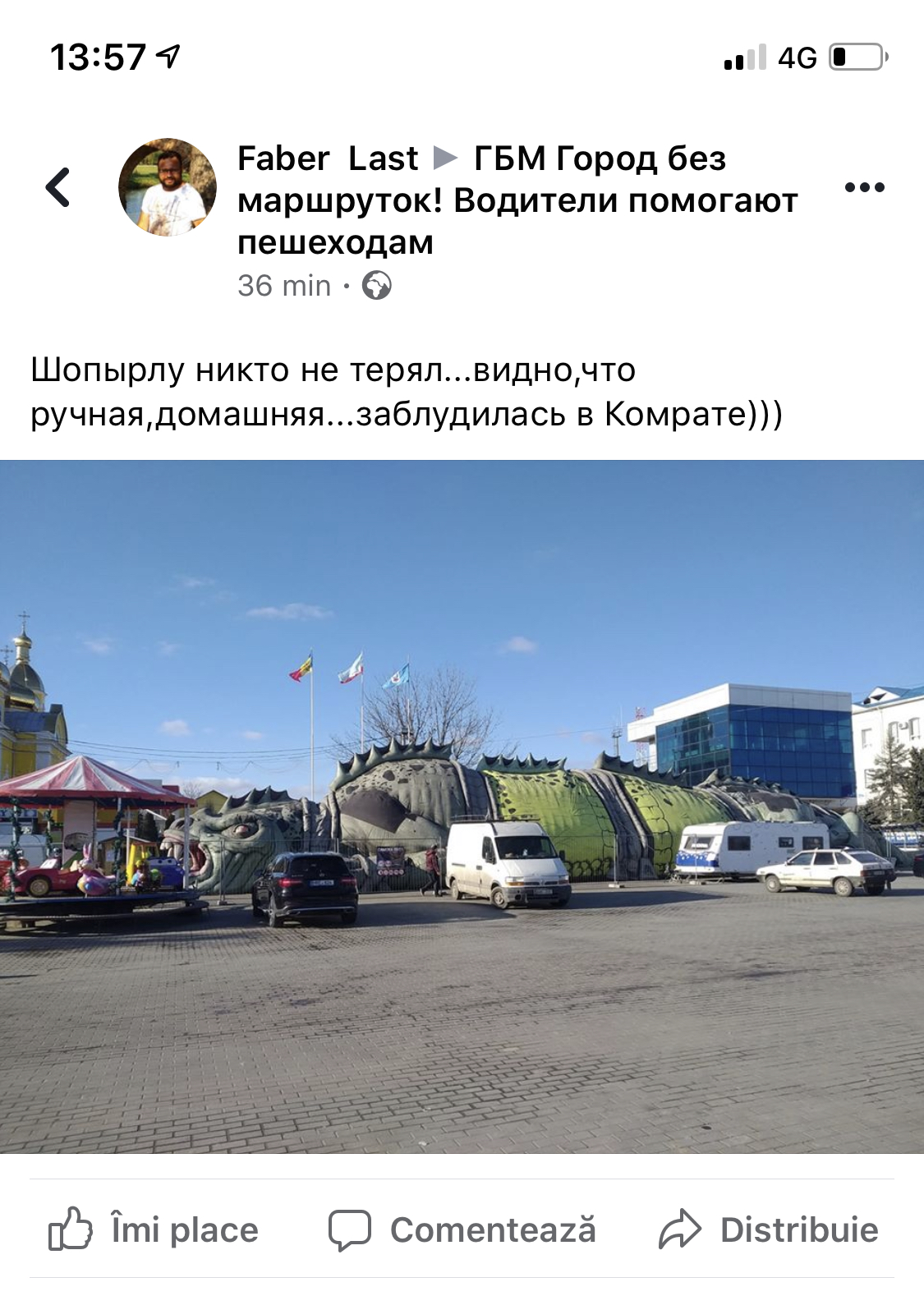Open Faber Last's profile picture
This screenshot has height=1296, width=924.
coord(168,187)
